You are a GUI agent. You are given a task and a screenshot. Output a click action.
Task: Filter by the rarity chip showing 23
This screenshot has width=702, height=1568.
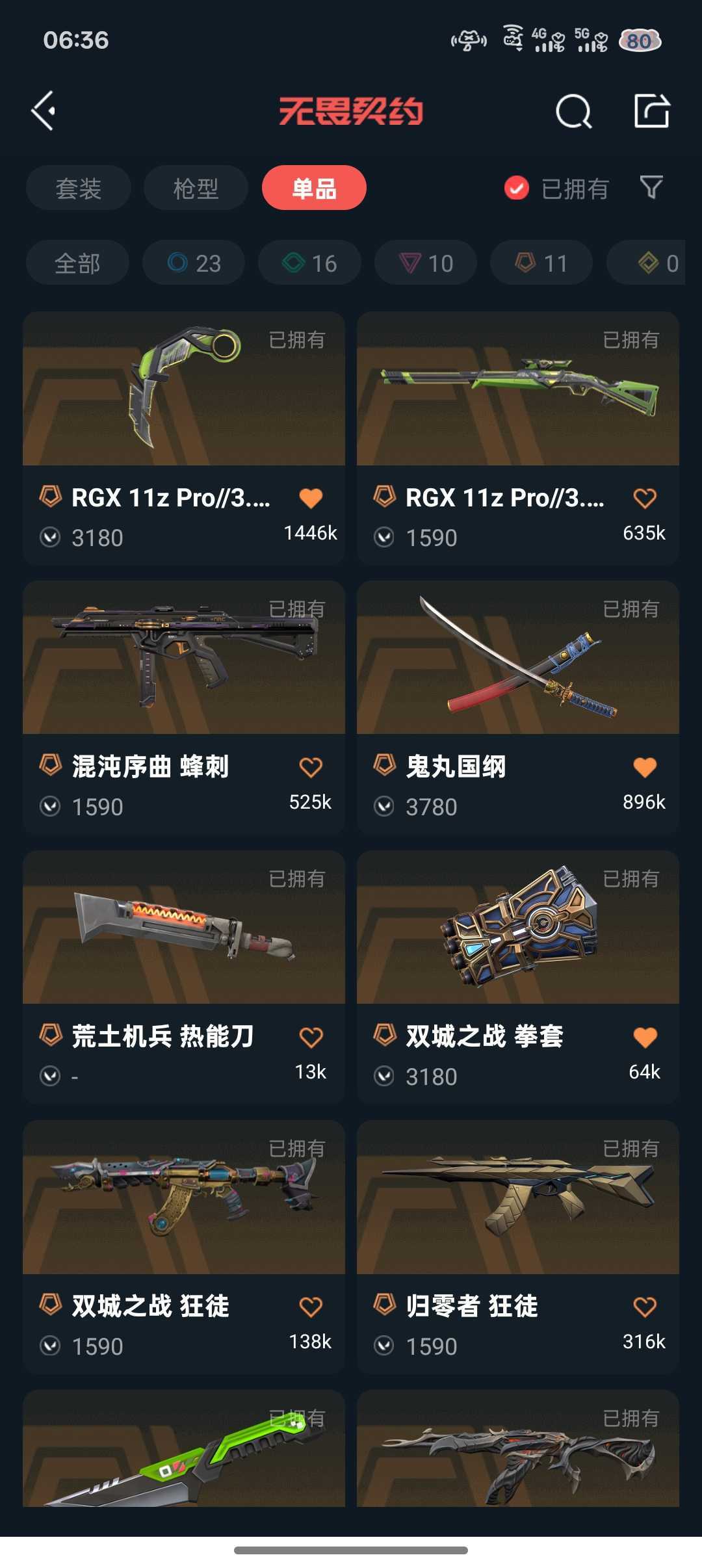click(x=194, y=263)
